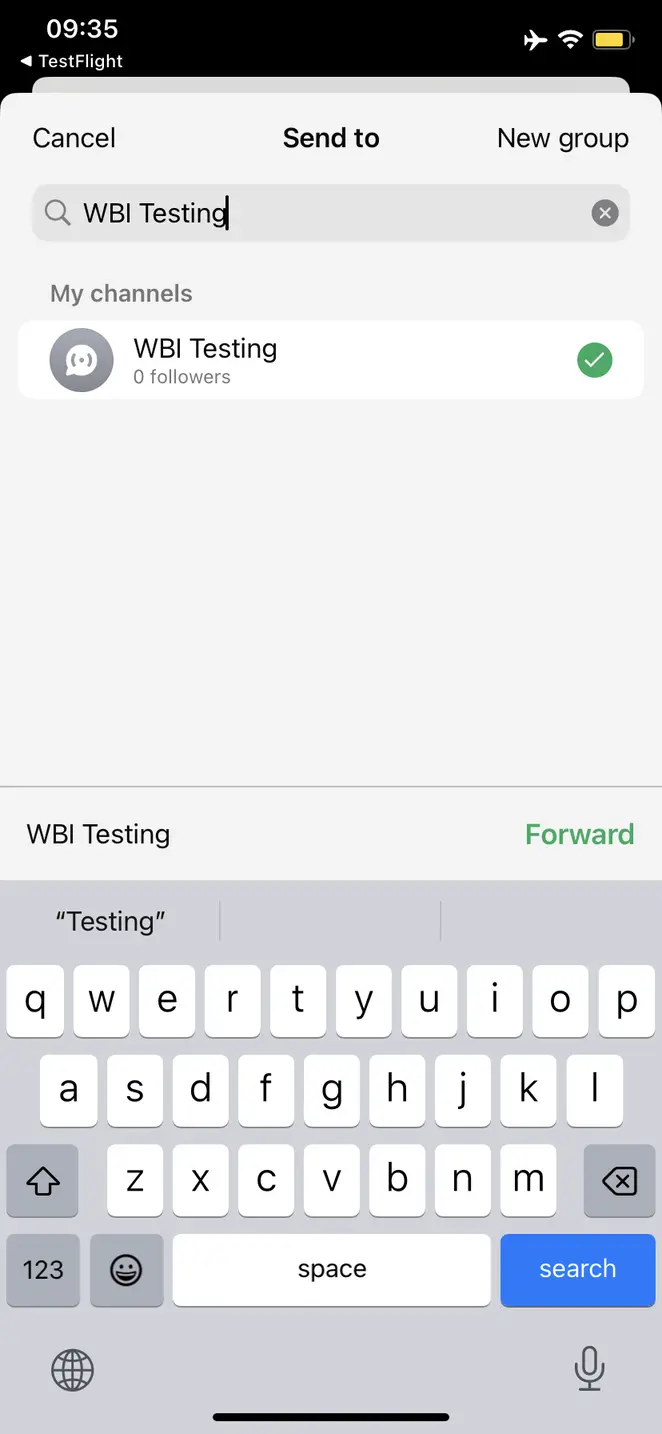Choose the "Testing" keyboard suggestion
662x1434 pixels.
(x=110, y=921)
